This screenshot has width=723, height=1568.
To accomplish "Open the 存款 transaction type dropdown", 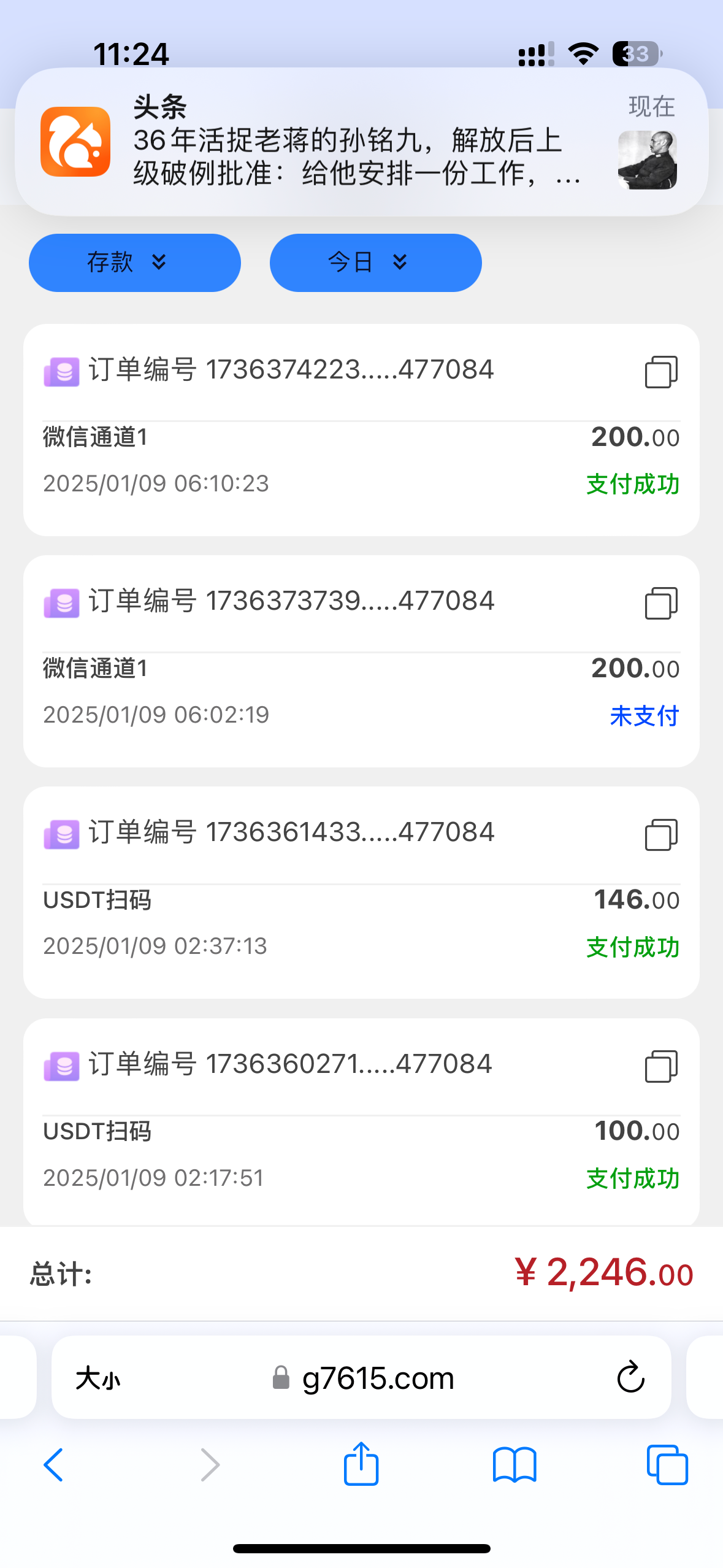I will click(134, 263).
